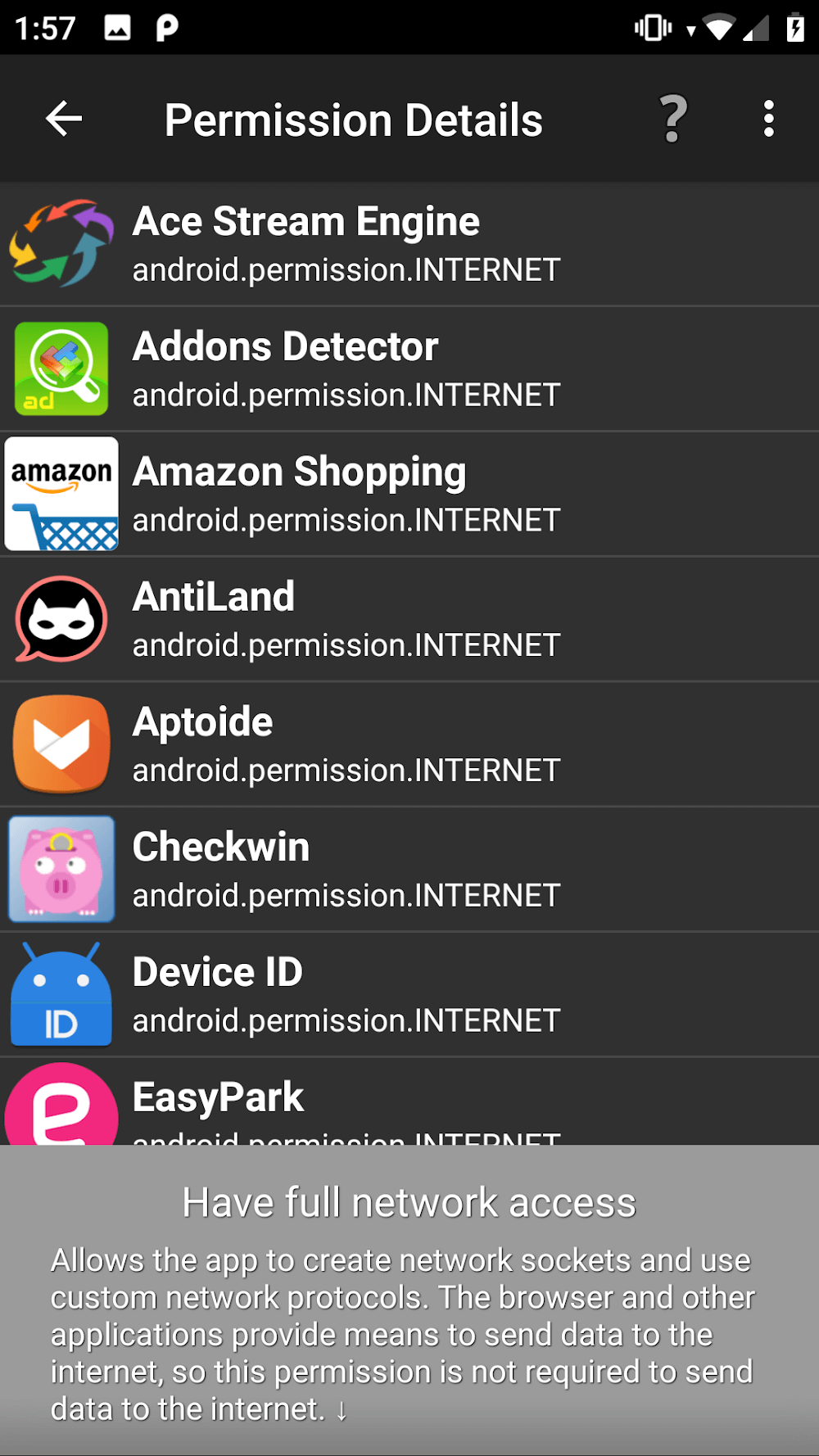The width and height of the screenshot is (819, 1456).
Task: Select the Checkwin app
Action: 409,870
